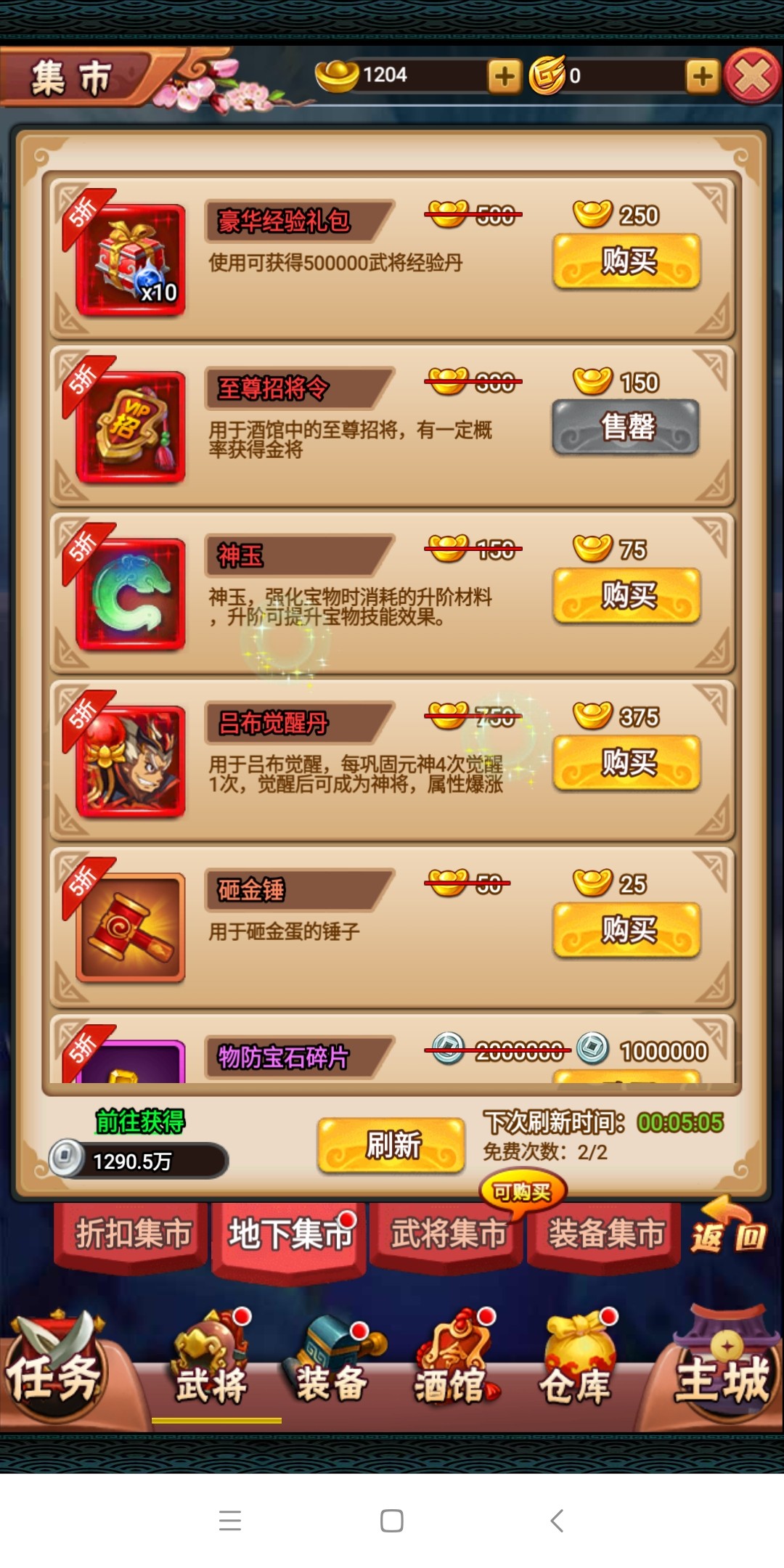The width and height of the screenshot is (784, 1568).
Task: Close the 集市 market window
Action: click(752, 76)
